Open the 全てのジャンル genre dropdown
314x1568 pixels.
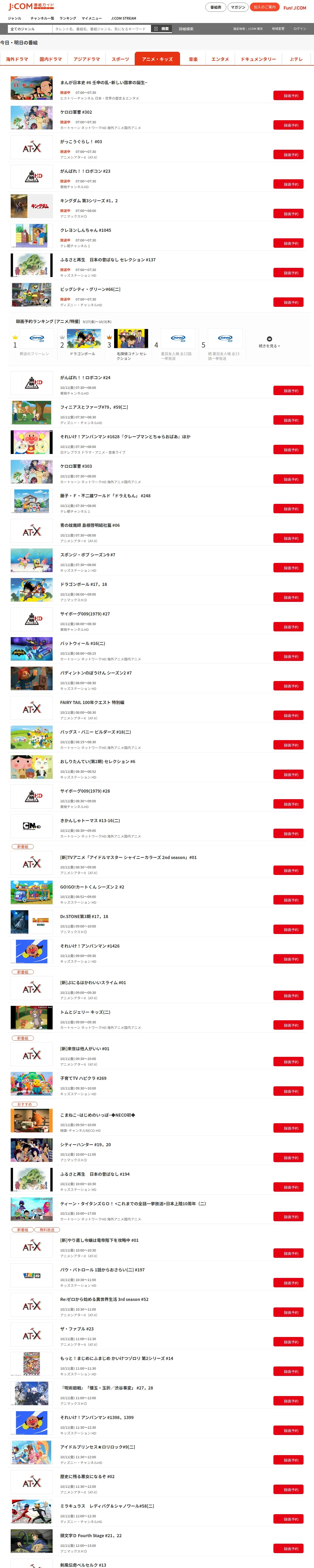[x=30, y=28]
